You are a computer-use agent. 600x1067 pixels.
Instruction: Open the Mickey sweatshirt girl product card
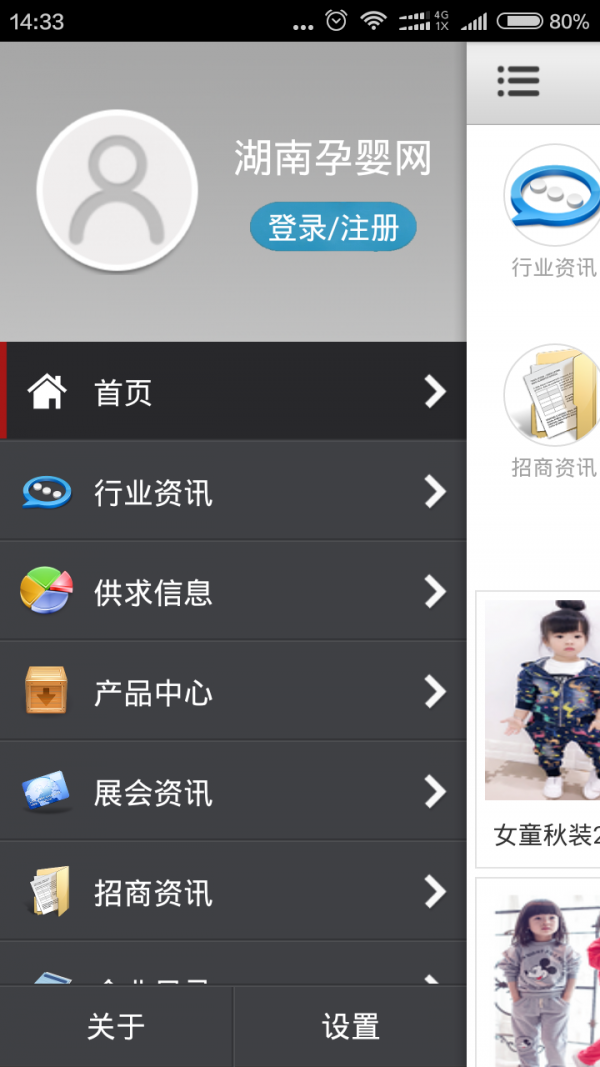(x=540, y=975)
